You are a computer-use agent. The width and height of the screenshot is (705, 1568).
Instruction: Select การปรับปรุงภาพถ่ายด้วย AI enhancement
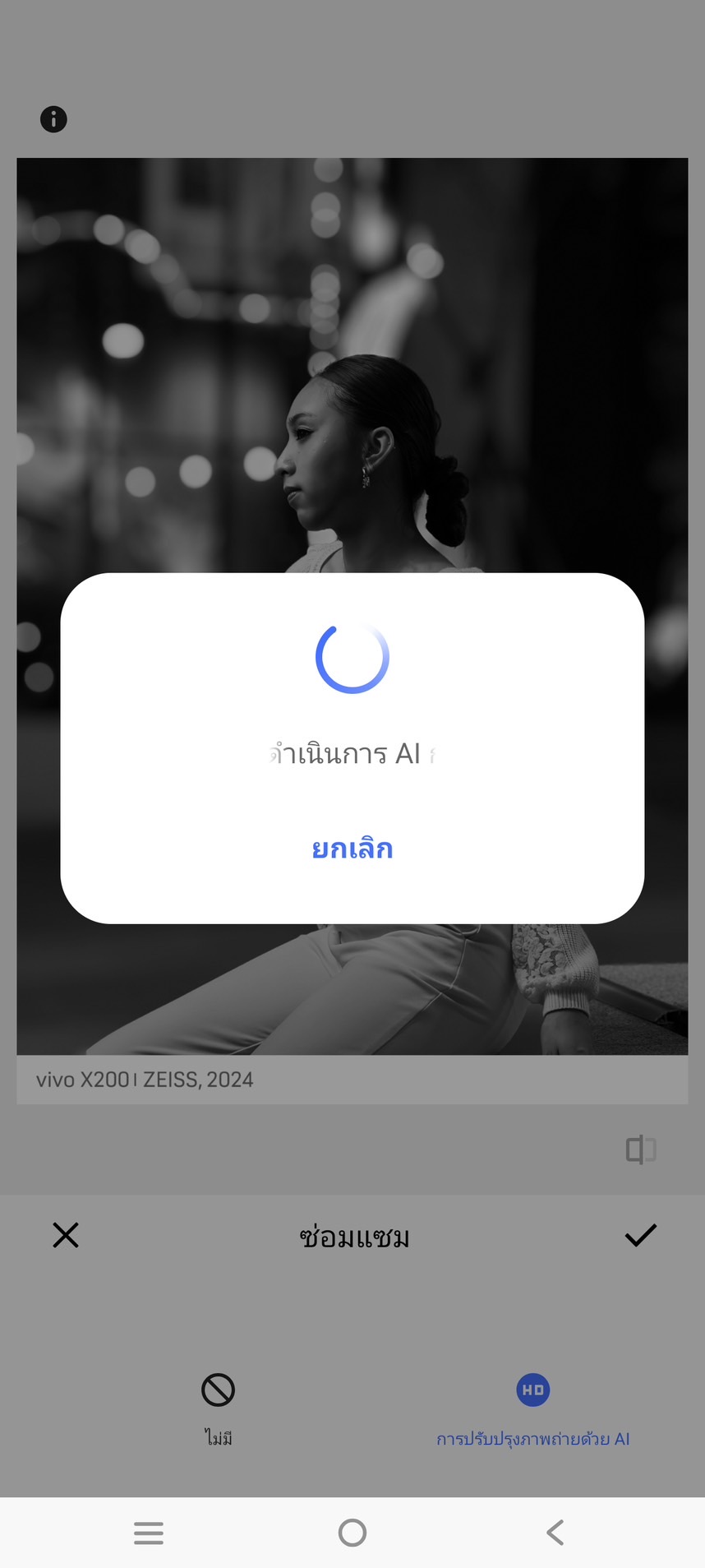tap(532, 1407)
